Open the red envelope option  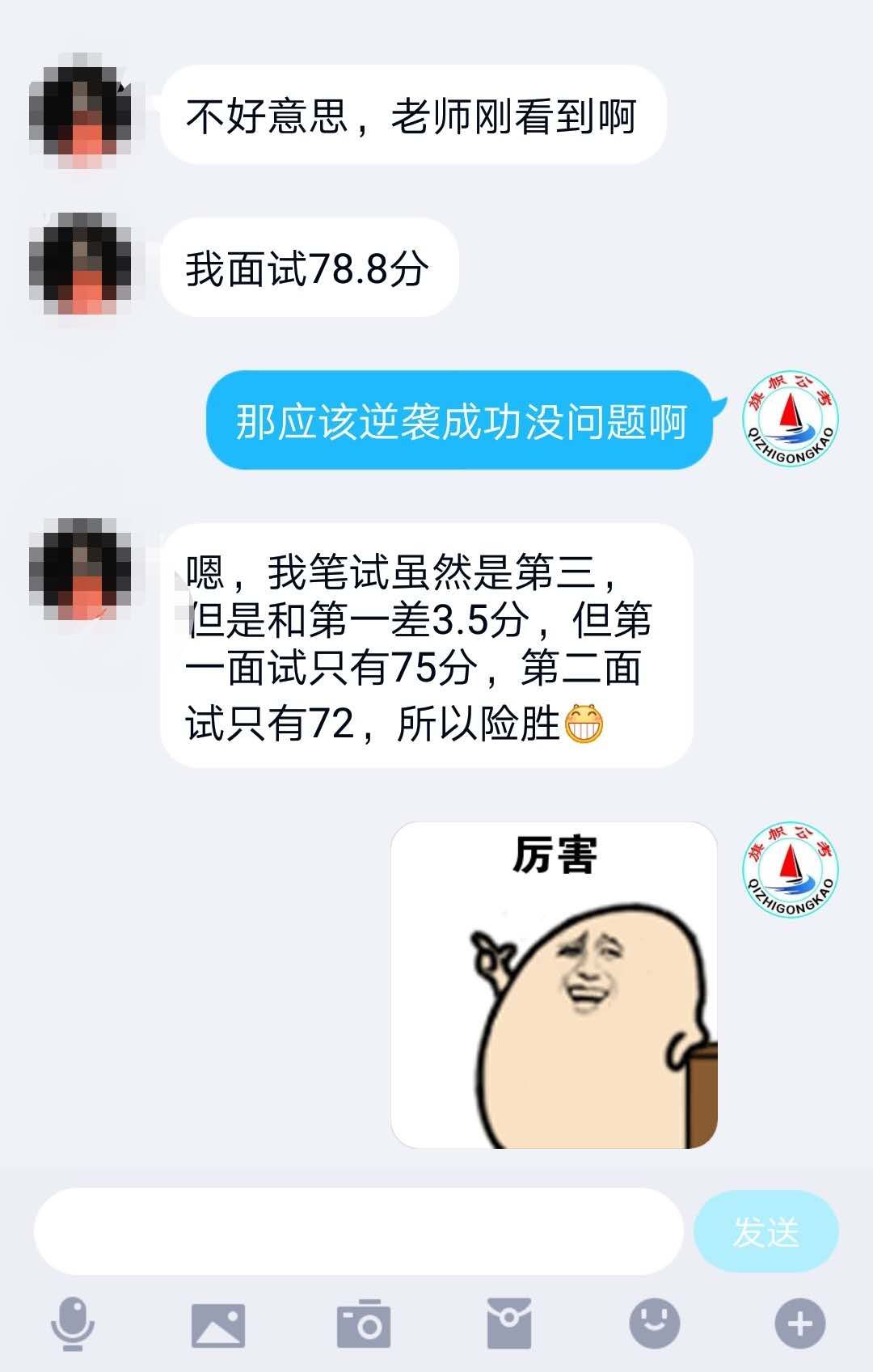click(509, 1324)
